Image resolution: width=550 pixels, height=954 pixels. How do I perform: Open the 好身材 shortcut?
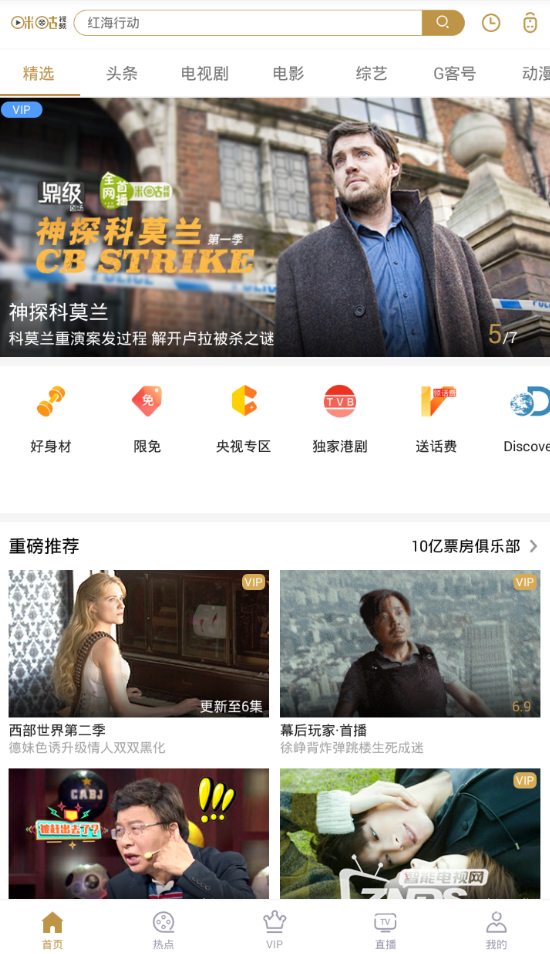pyautogui.click(x=51, y=419)
